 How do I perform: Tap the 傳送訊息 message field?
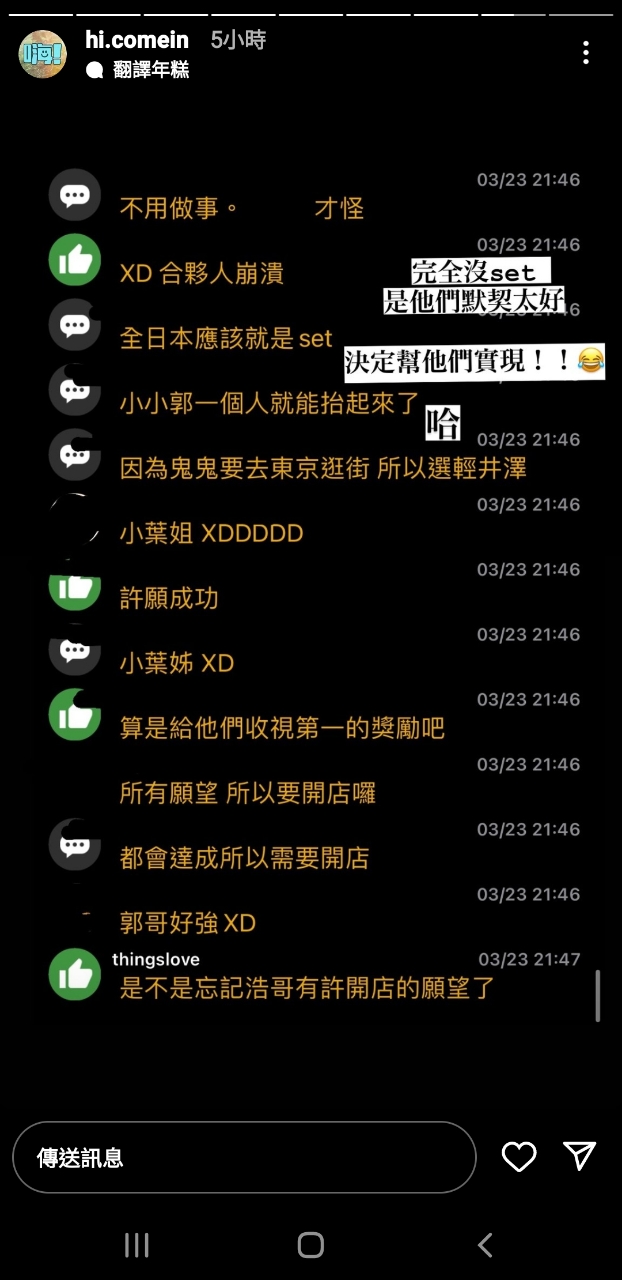point(243,1157)
